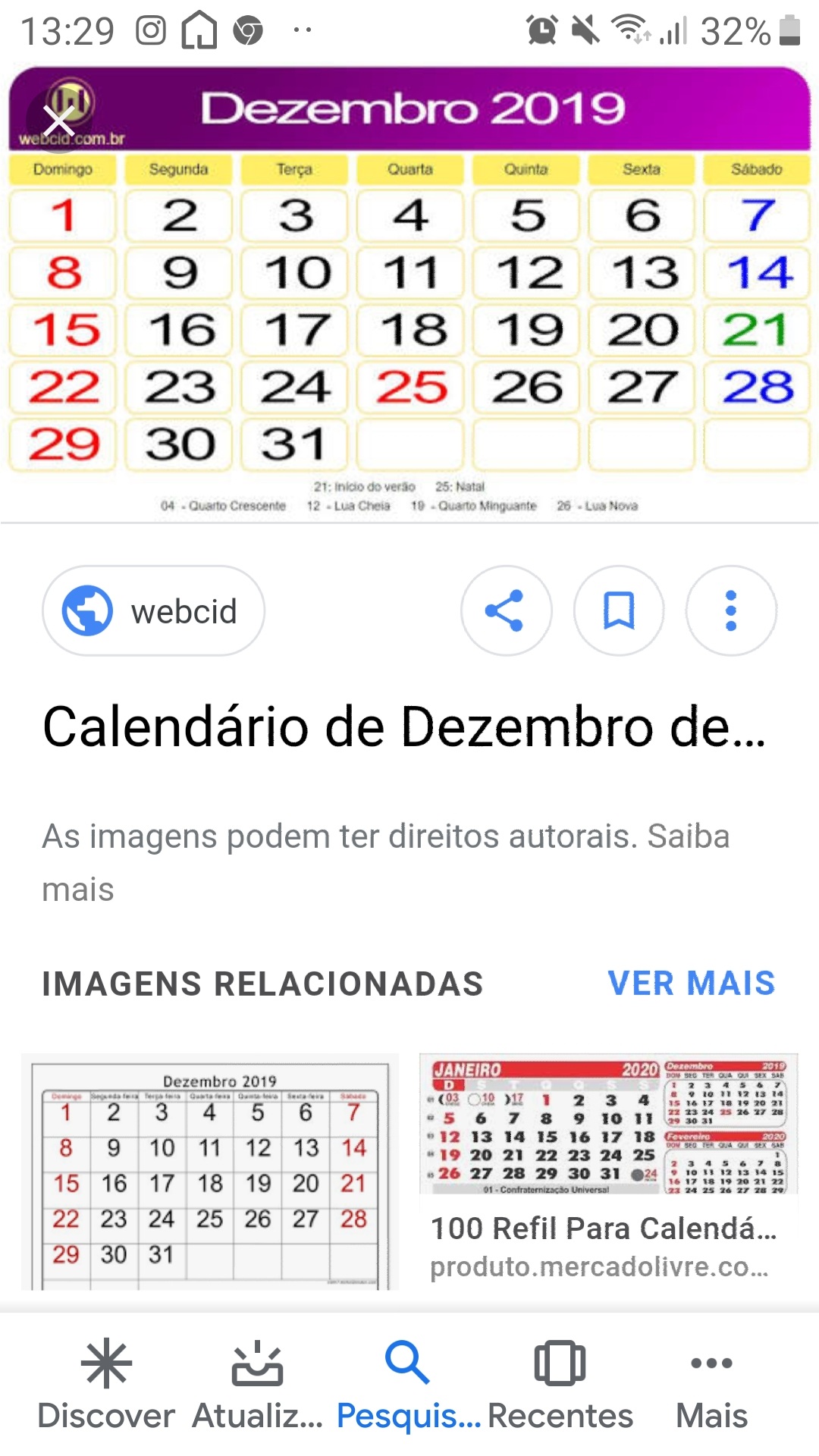The image size is (819, 1456).
Task: Switch to the Atualizações tab
Action: click(257, 1385)
